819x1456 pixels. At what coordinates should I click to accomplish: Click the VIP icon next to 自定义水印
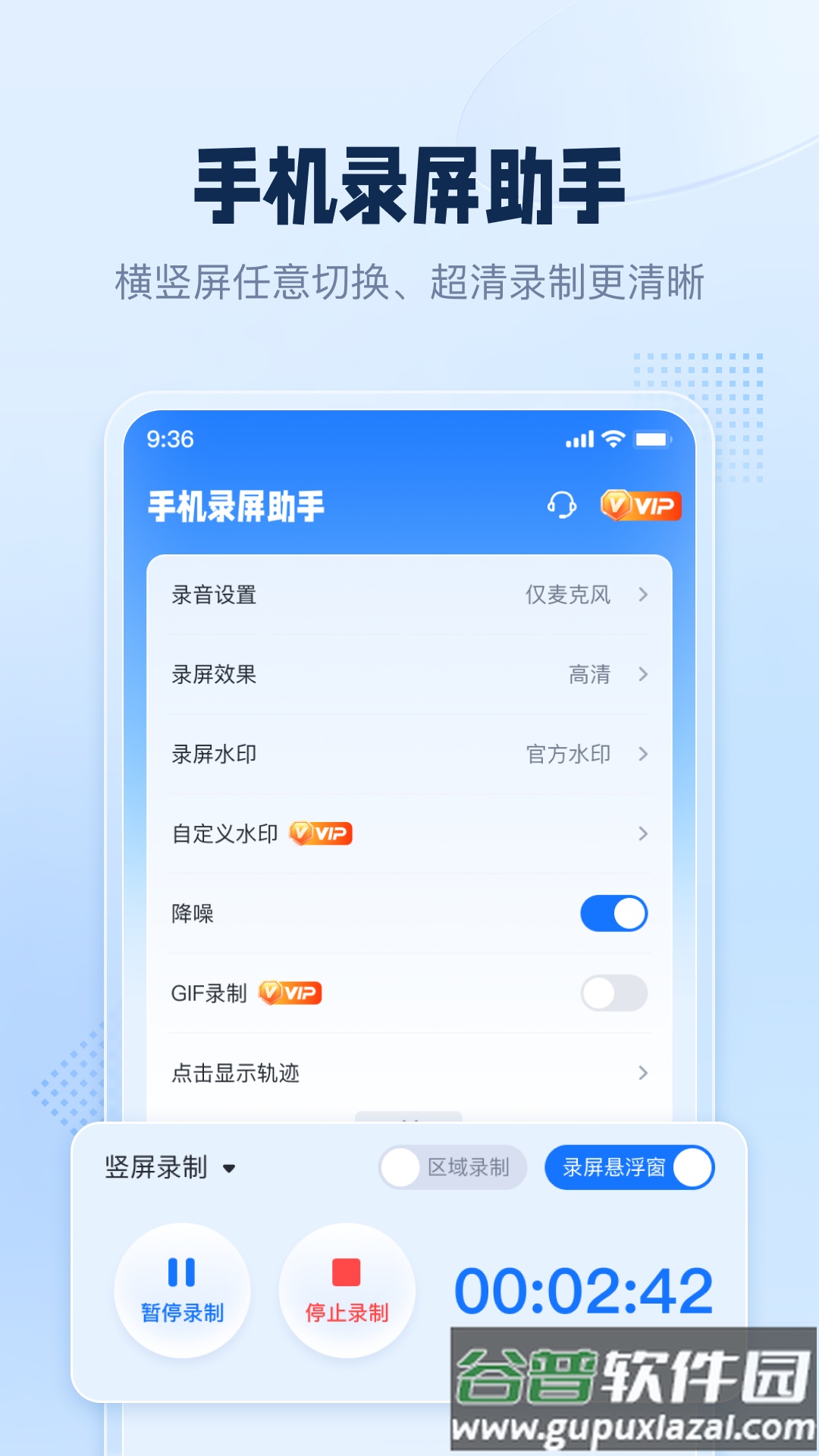click(x=322, y=833)
